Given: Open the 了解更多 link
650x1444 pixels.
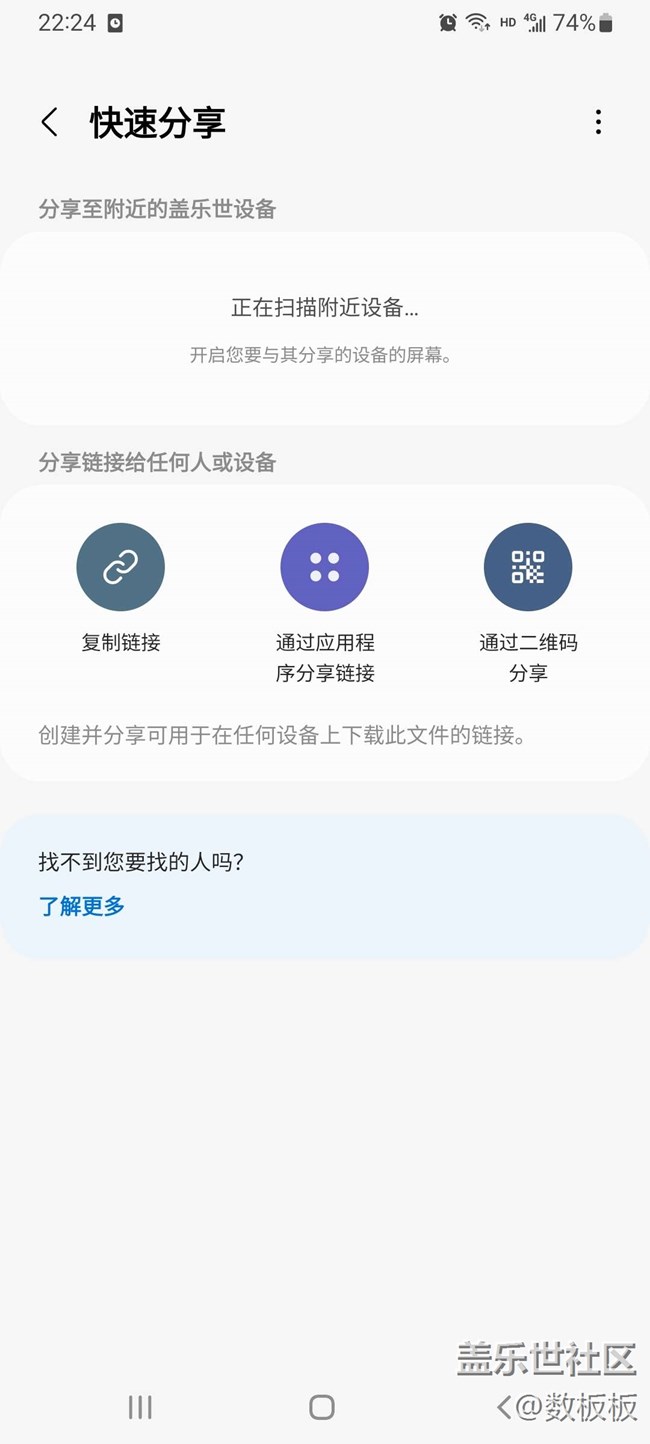Looking at the screenshot, I should pyautogui.click(x=82, y=907).
